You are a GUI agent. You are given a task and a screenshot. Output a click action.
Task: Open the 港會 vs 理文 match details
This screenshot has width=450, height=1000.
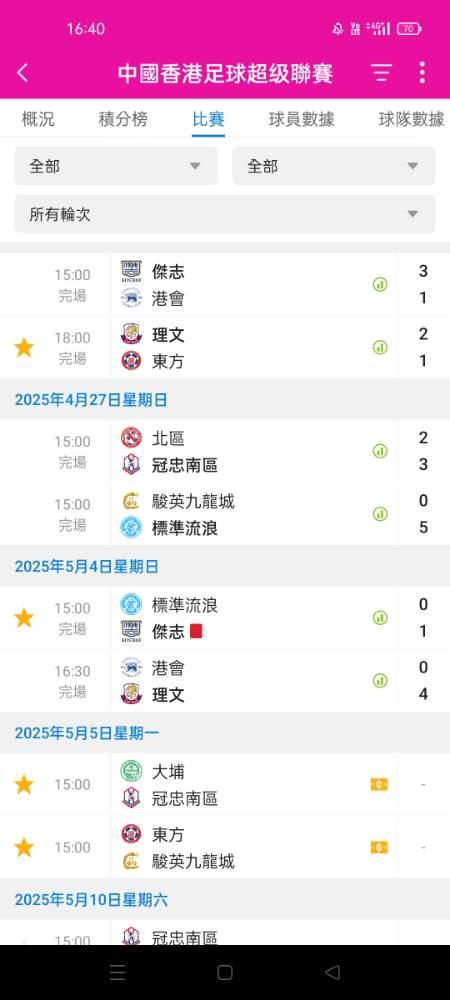[225, 681]
